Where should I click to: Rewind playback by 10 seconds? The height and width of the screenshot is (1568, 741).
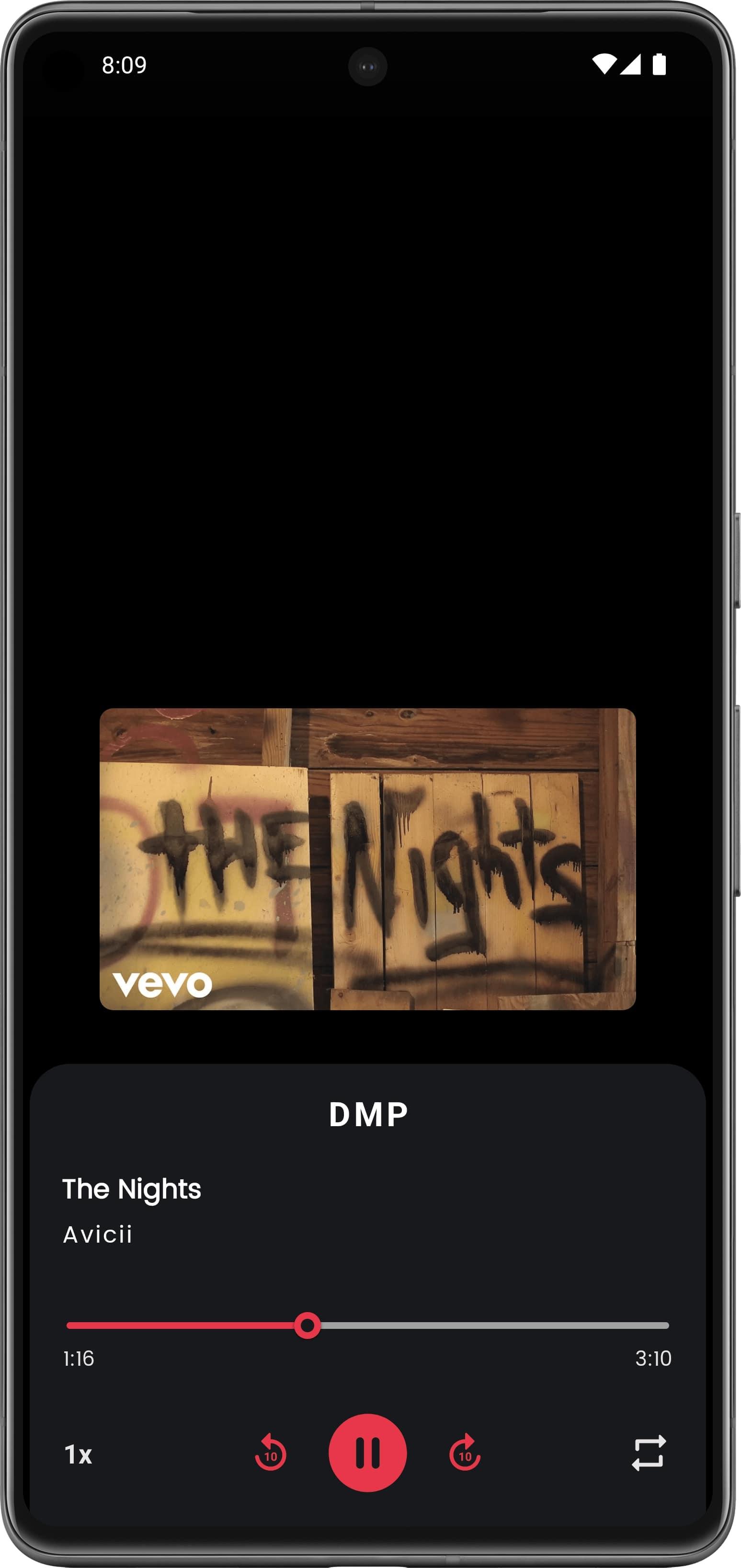pos(270,1453)
